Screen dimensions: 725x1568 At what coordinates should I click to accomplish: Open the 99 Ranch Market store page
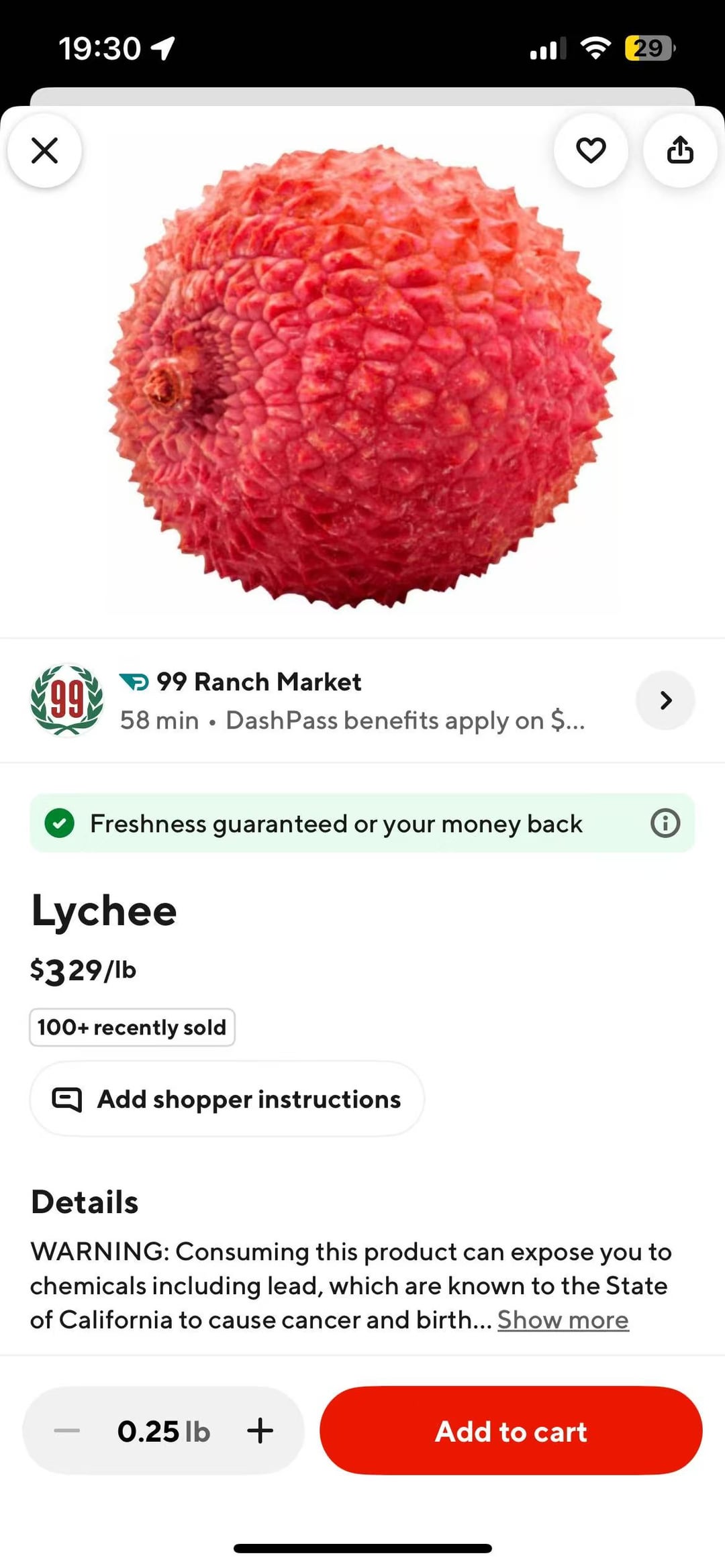point(665,700)
